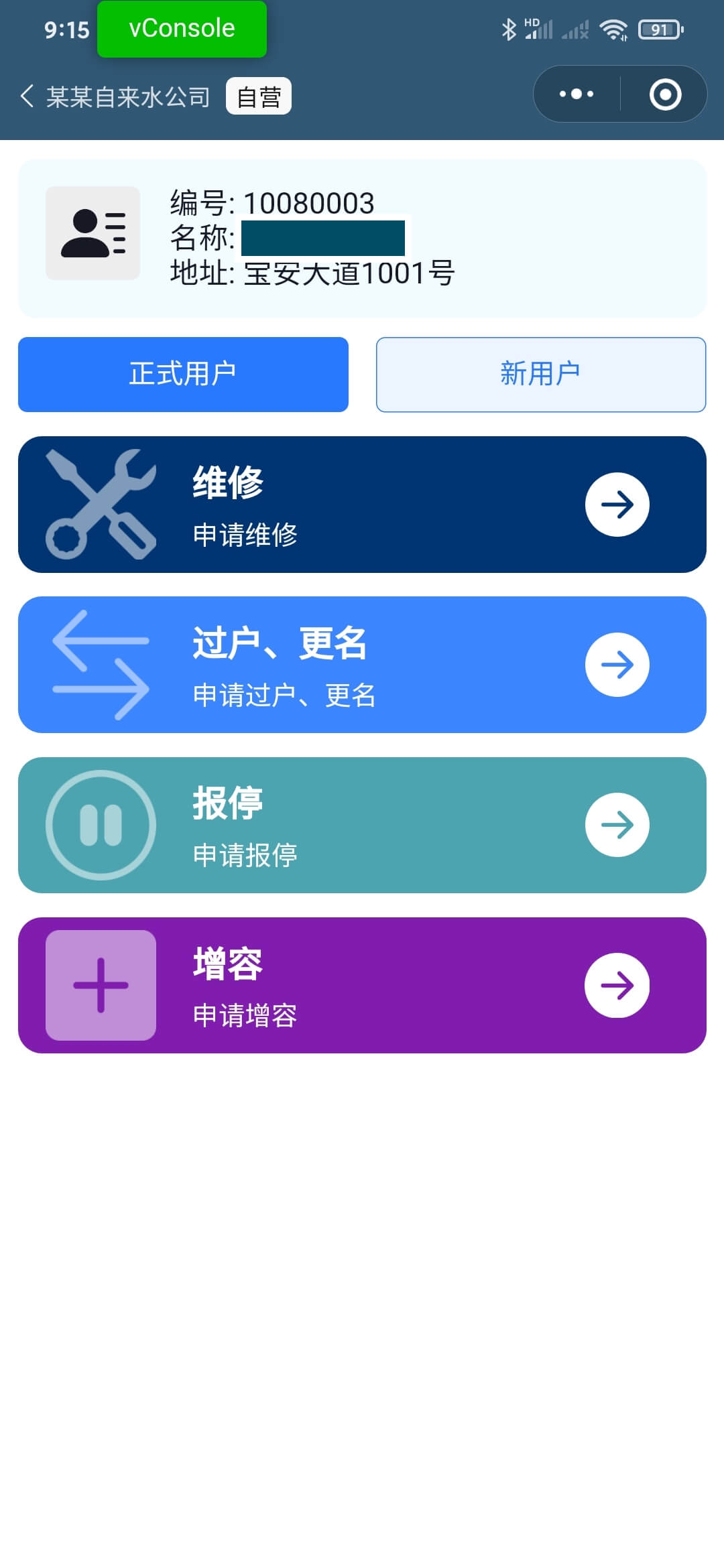Tap the plus icon on the 增容 card
Viewport: 724px width, 1568px height.
[99, 985]
